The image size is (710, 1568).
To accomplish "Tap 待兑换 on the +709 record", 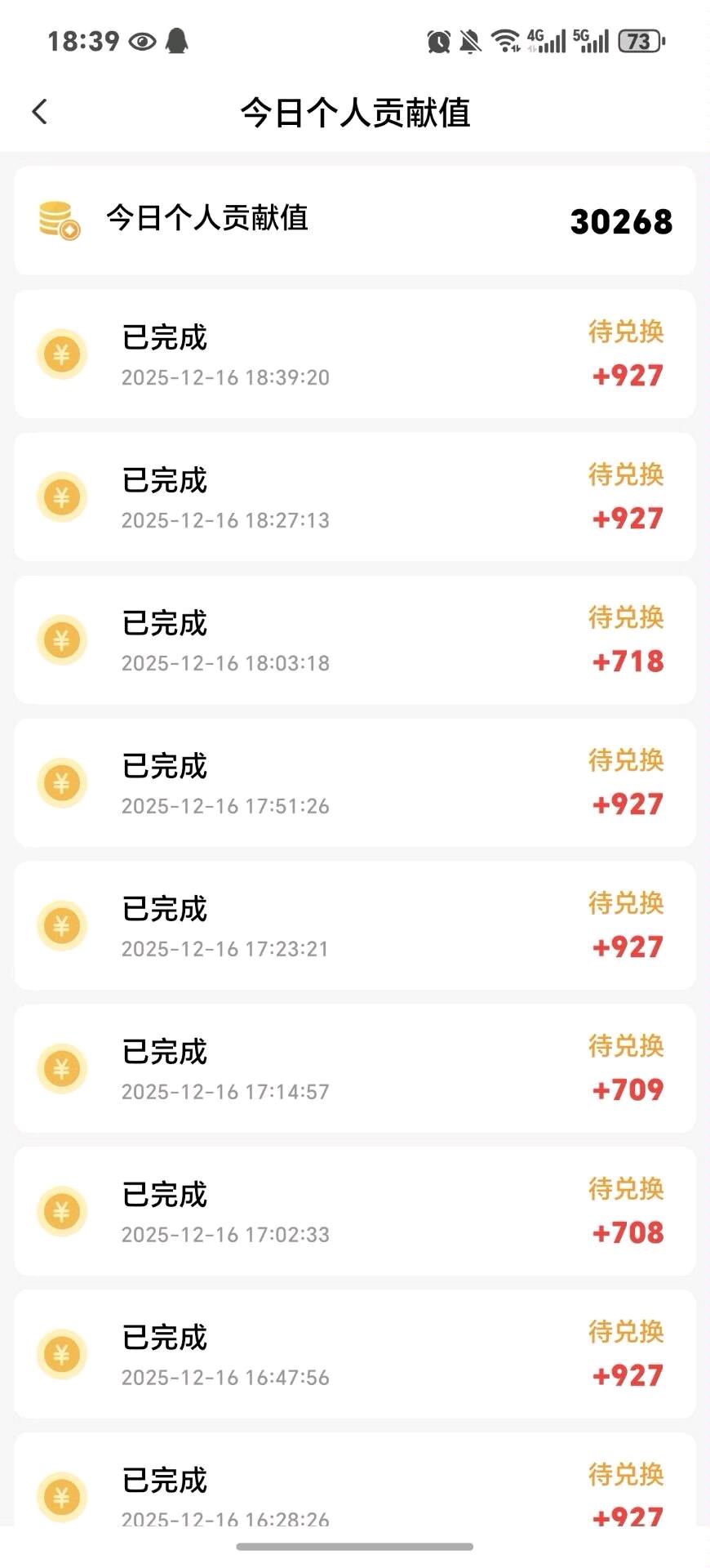I will pos(626,1046).
